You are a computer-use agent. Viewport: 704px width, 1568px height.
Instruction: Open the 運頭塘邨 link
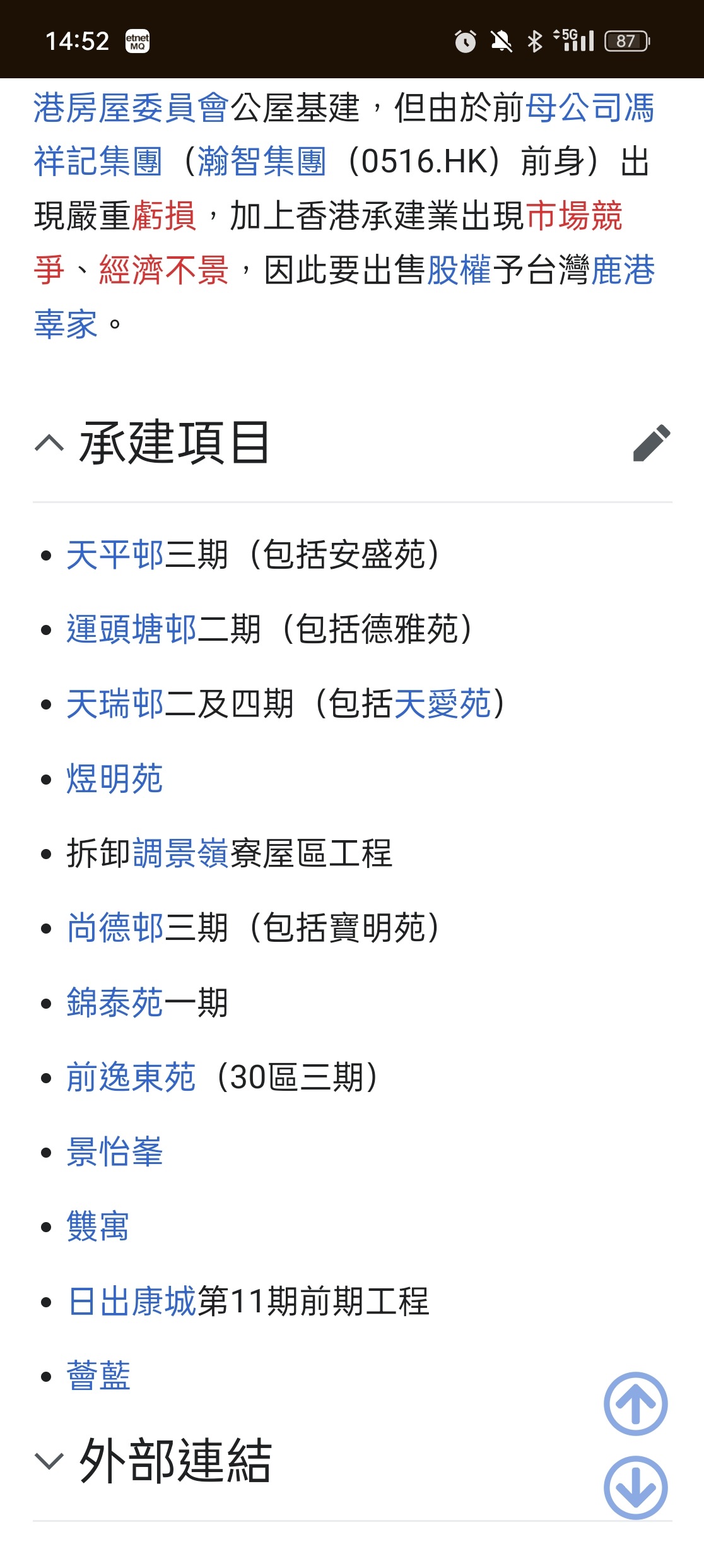131,630
